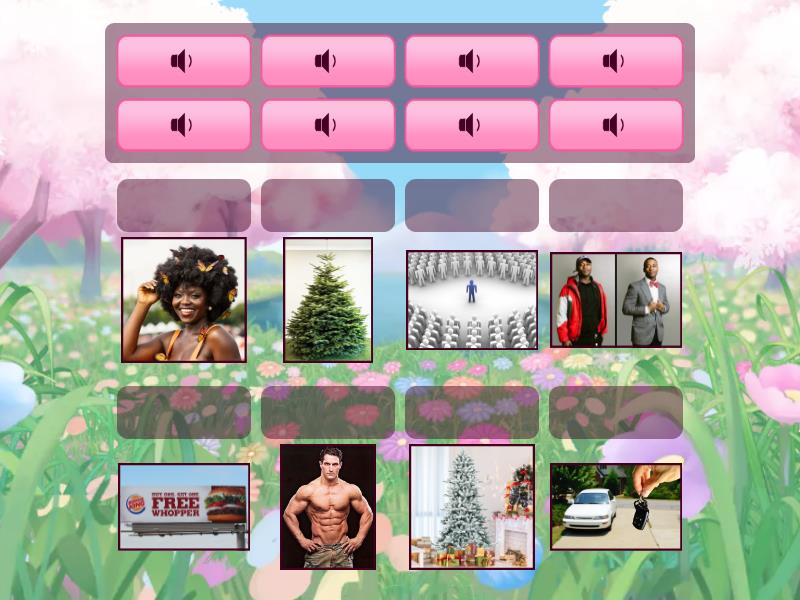Choose the blank slot above the butterfly-haired woman
800x600 pixels.
pos(184,205)
